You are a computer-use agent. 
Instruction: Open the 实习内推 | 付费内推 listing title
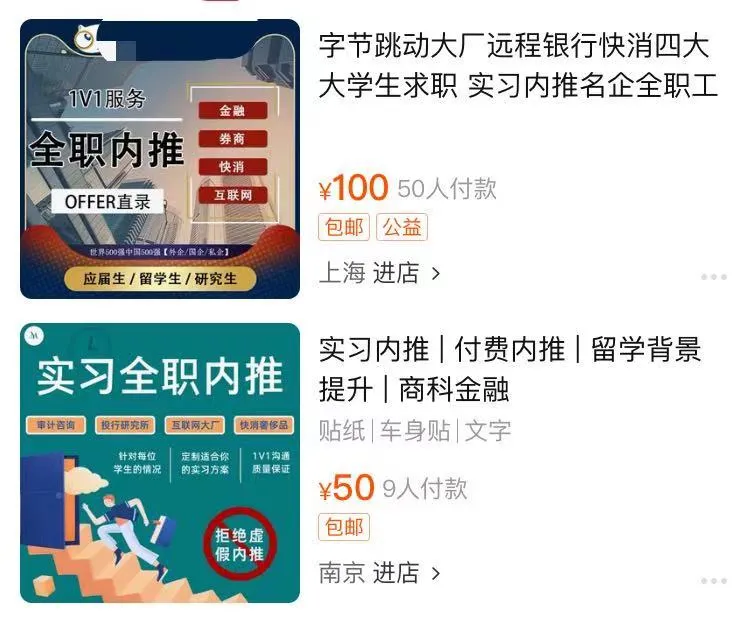coord(510,368)
